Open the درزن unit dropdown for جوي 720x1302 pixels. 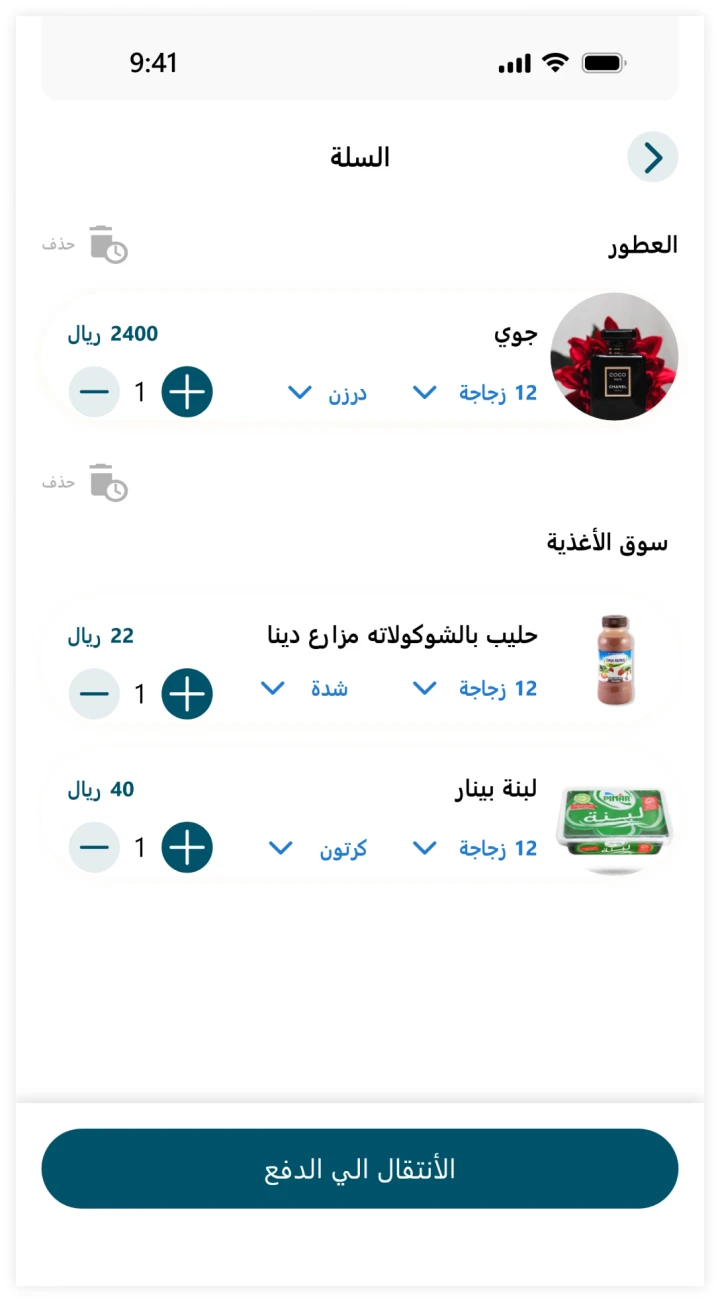(327, 393)
